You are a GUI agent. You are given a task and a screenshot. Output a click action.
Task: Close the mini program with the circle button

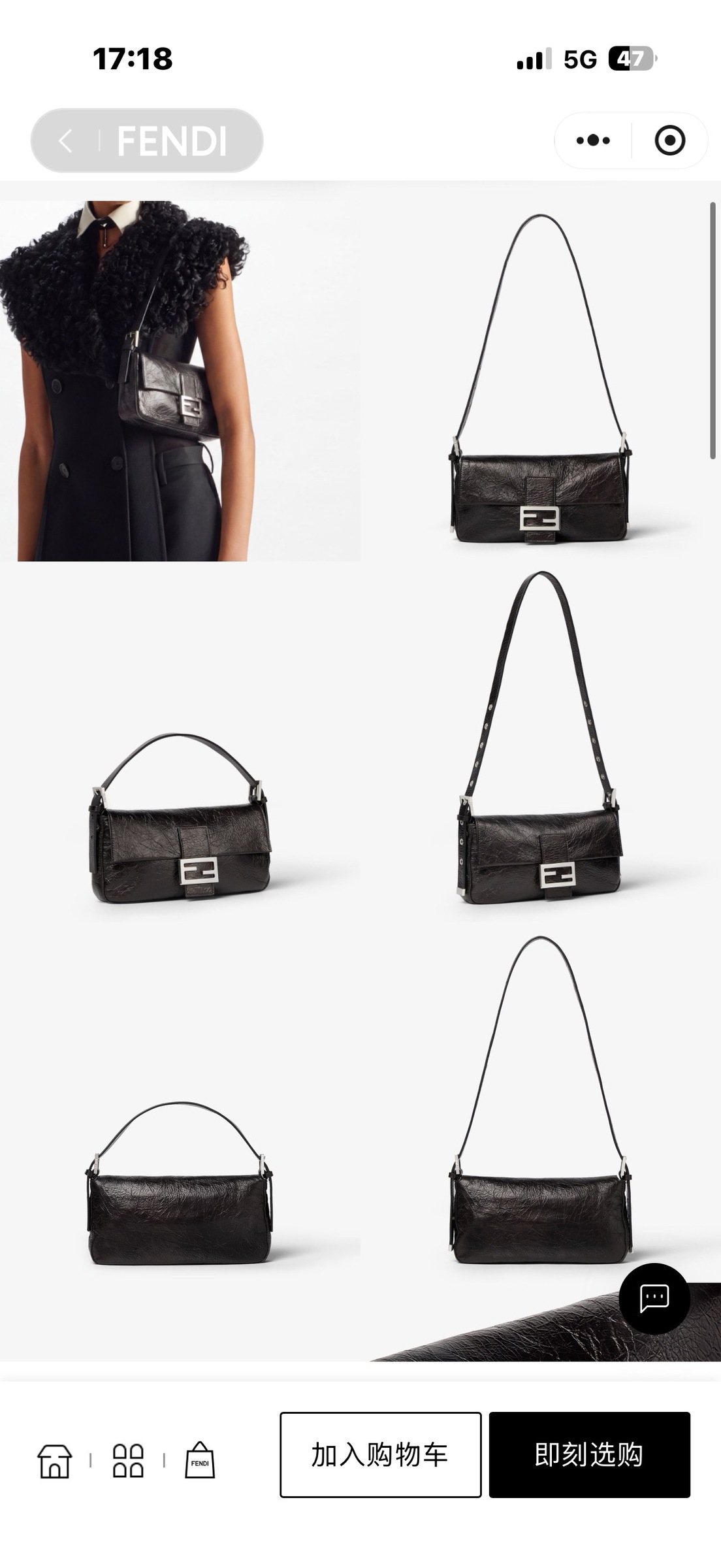click(x=669, y=140)
